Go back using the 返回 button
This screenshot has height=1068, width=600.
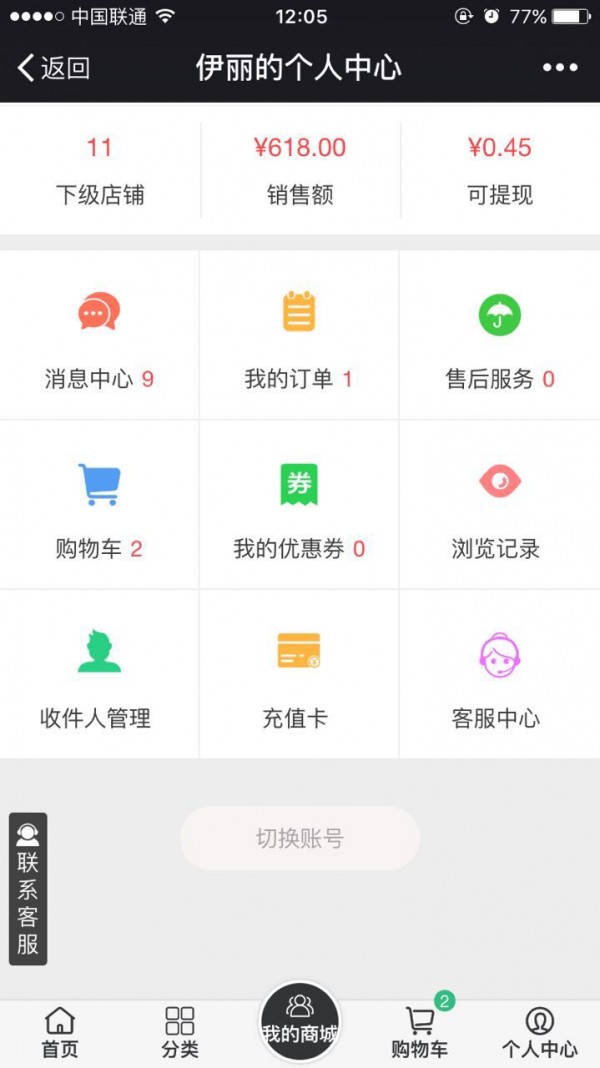(x=54, y=68)
